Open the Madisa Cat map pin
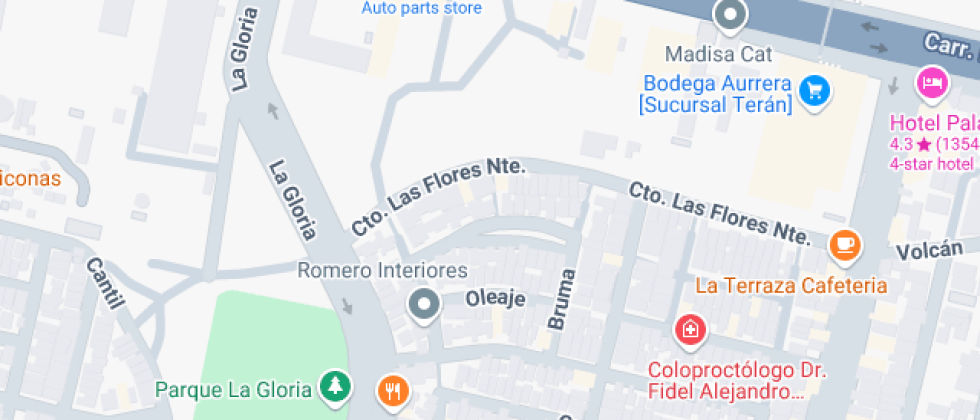Image resolution: width=980 pixels, height=420 pixels. (731, 16)
